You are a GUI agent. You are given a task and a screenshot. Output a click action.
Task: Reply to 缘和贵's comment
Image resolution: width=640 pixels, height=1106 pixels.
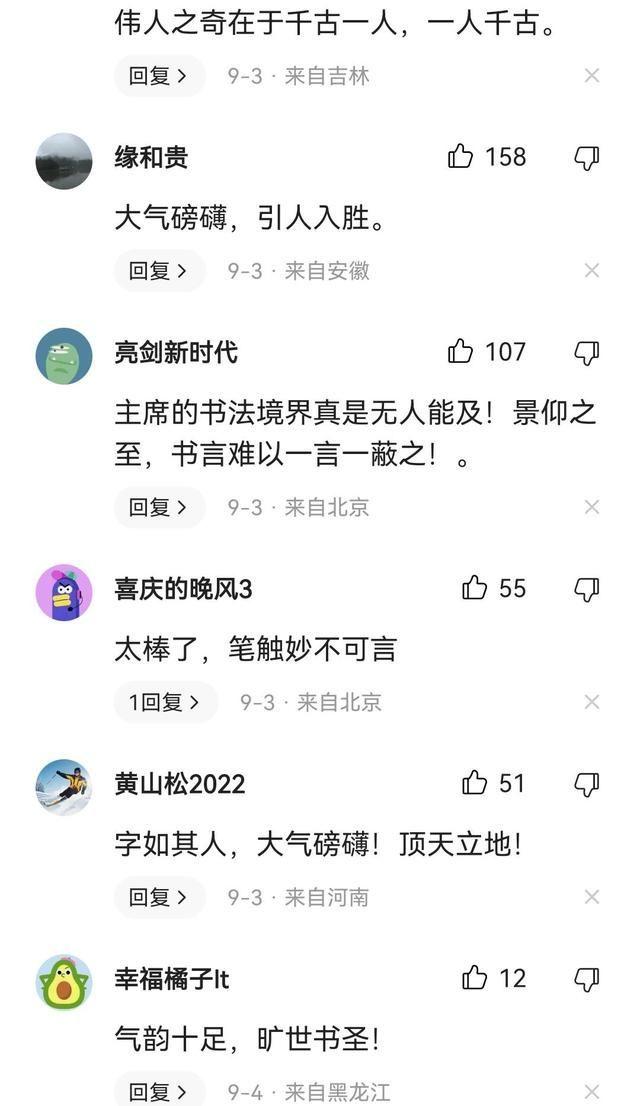click(159, 271)
